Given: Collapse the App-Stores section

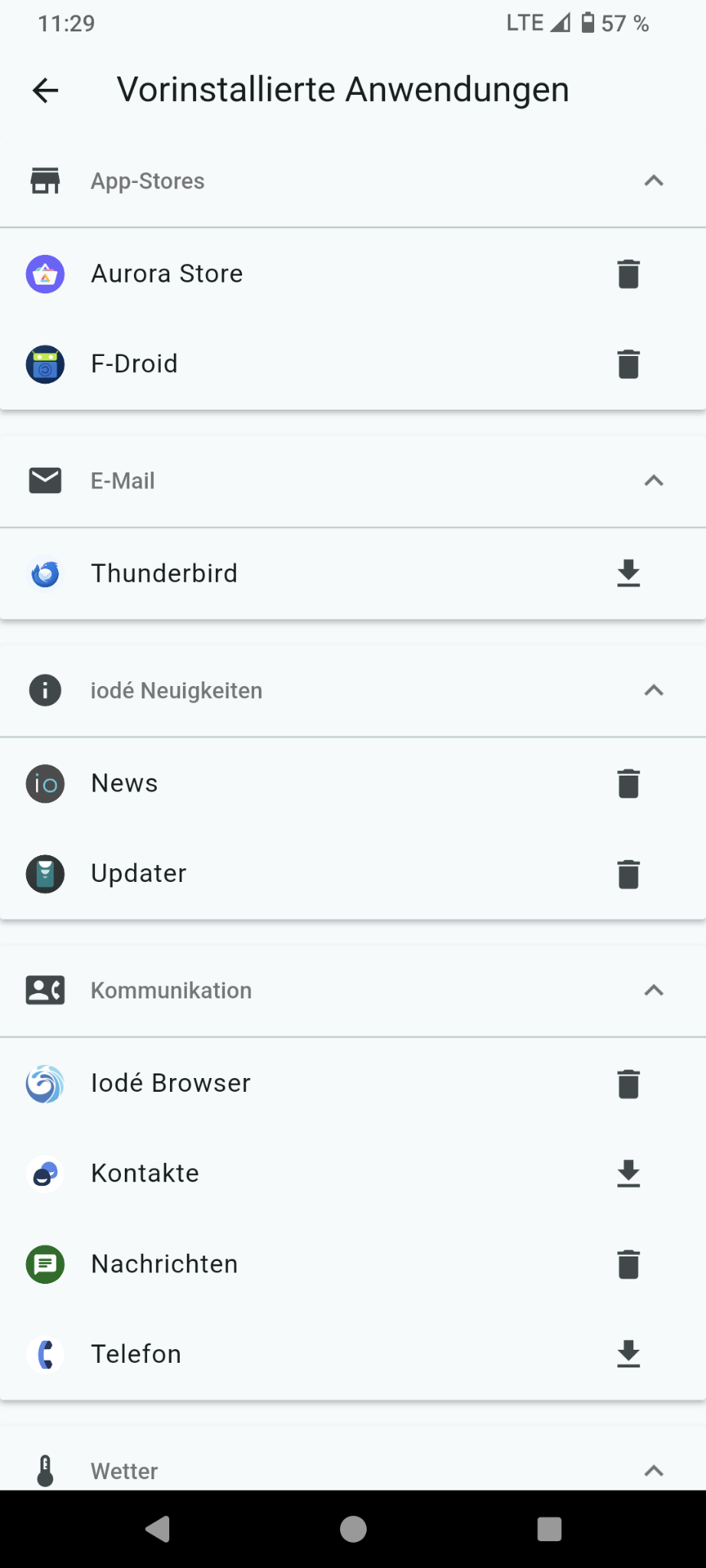Looking at the screenshot, I should coord(653,181).
